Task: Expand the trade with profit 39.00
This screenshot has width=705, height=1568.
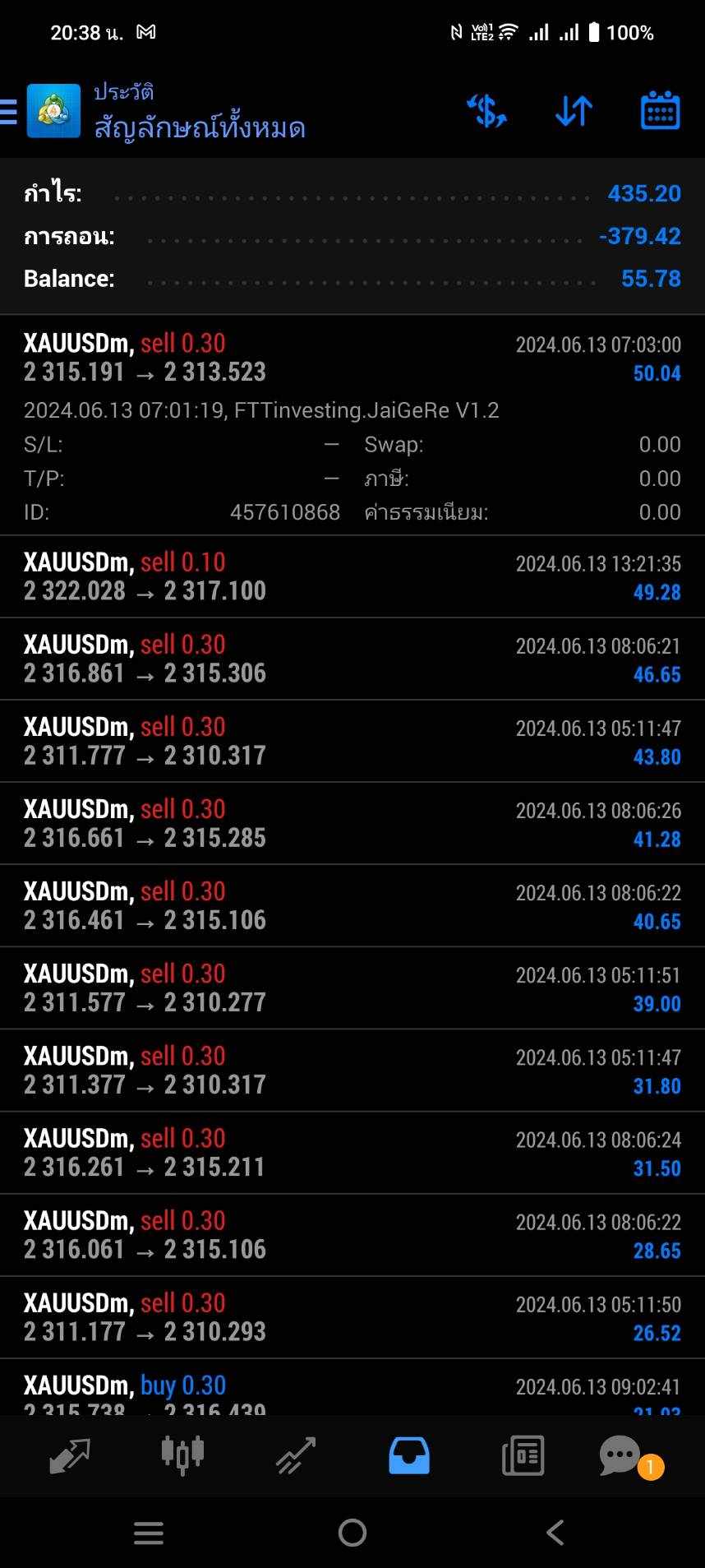Action: point(352,988)
